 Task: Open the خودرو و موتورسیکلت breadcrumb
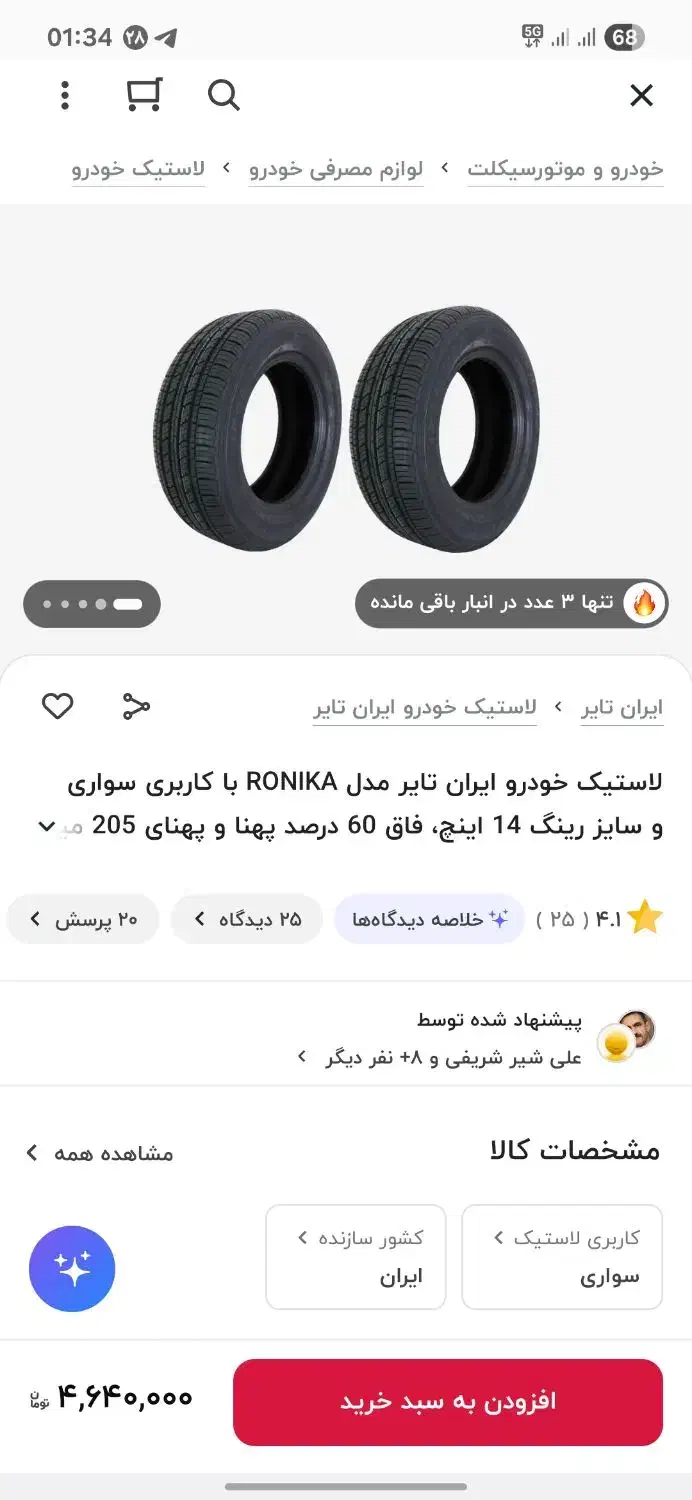[x=565, y=169]
